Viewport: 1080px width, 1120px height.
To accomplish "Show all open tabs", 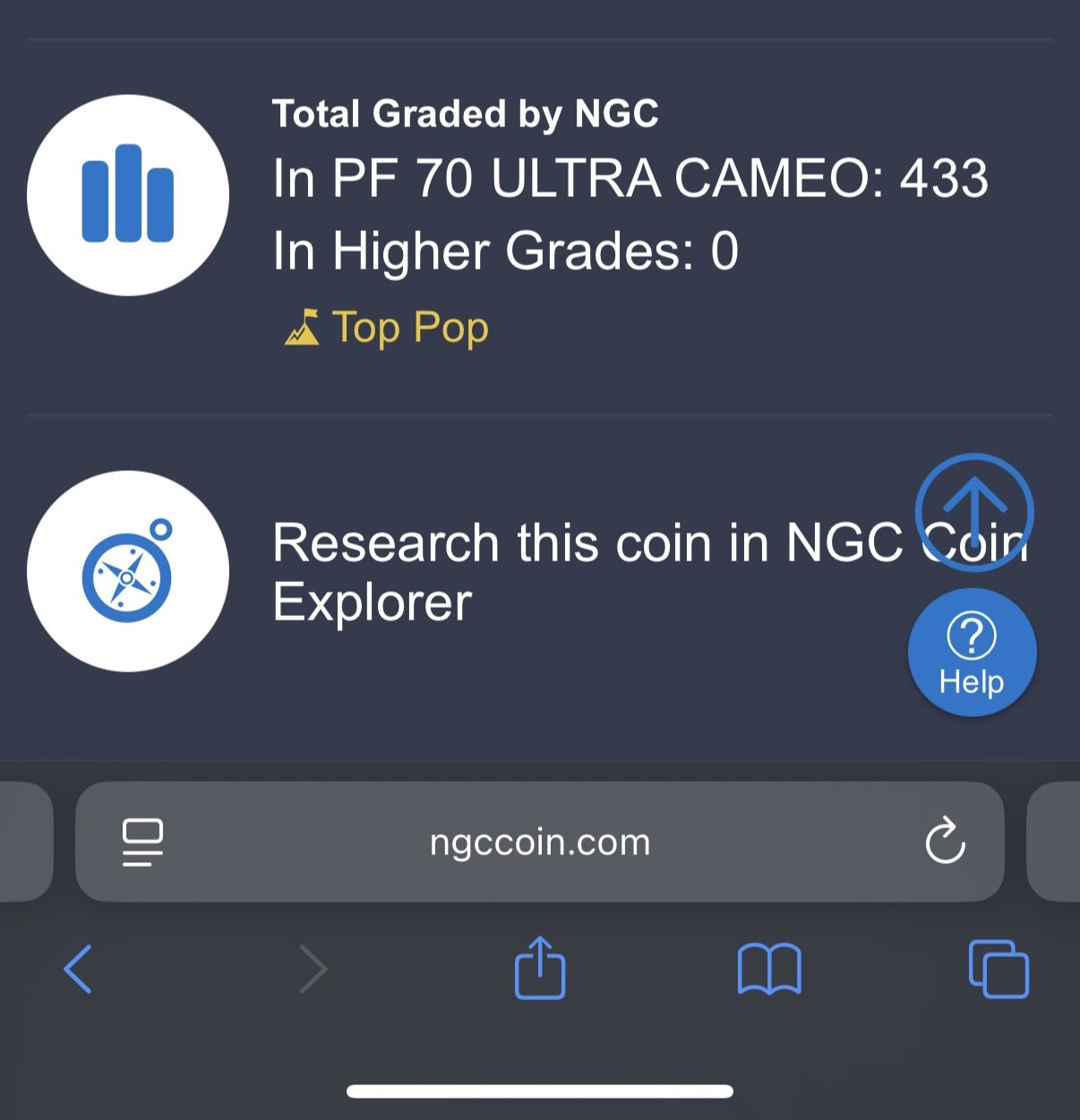I will click(x=999, y=969).
